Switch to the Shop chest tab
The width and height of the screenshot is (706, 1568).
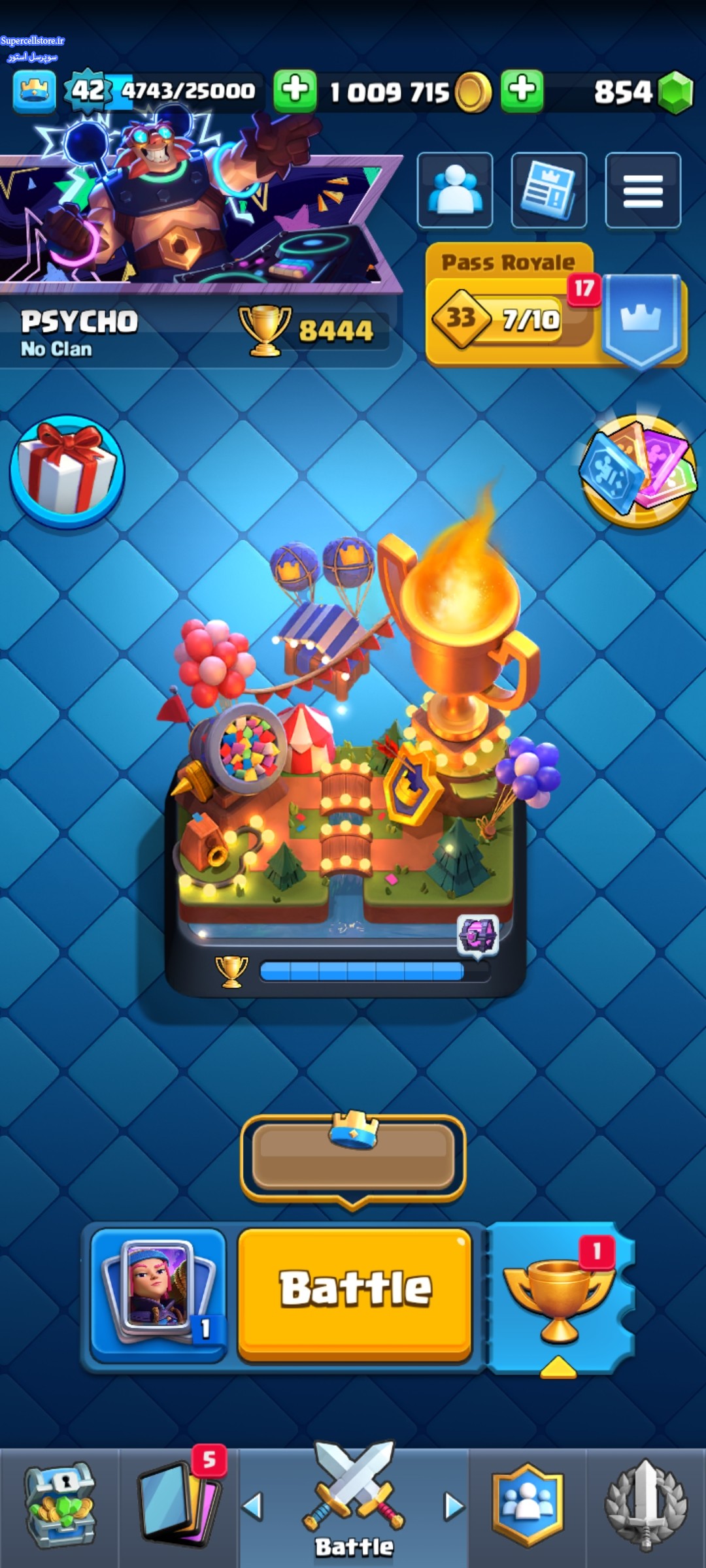pos(59,1506)
